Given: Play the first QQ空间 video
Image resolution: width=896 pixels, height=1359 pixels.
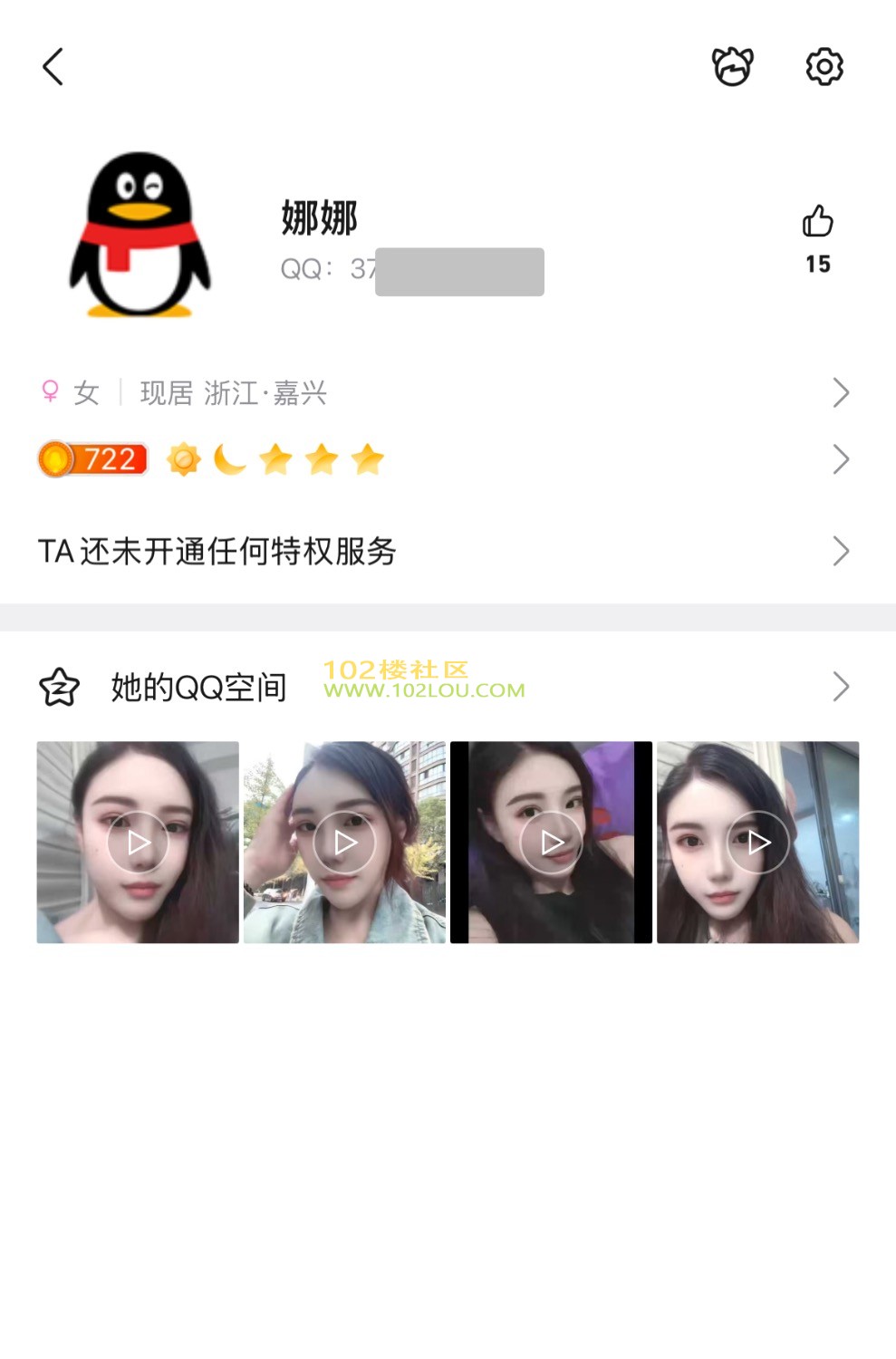Looking at the screenshot, I should [138, 843].
